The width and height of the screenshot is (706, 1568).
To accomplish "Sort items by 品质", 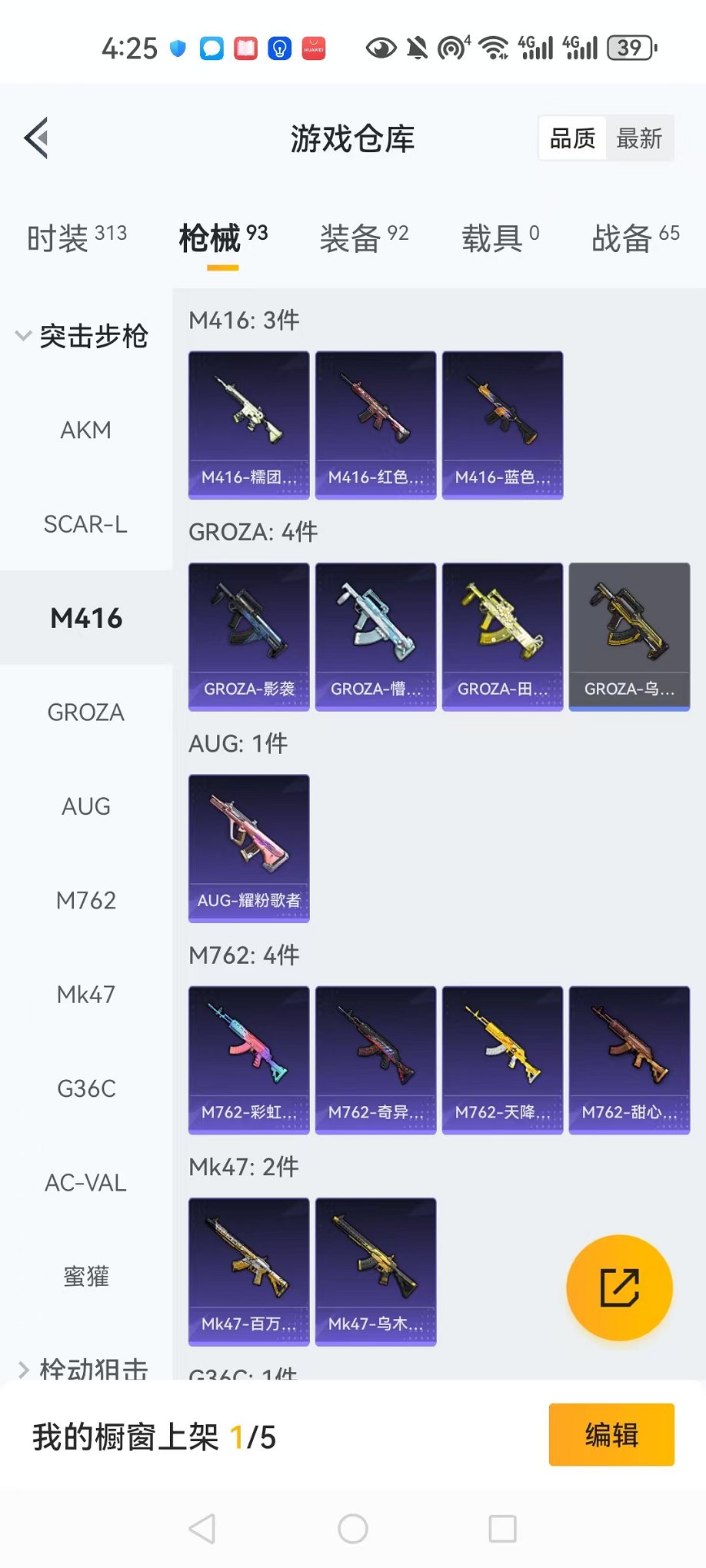I will 572,138.
